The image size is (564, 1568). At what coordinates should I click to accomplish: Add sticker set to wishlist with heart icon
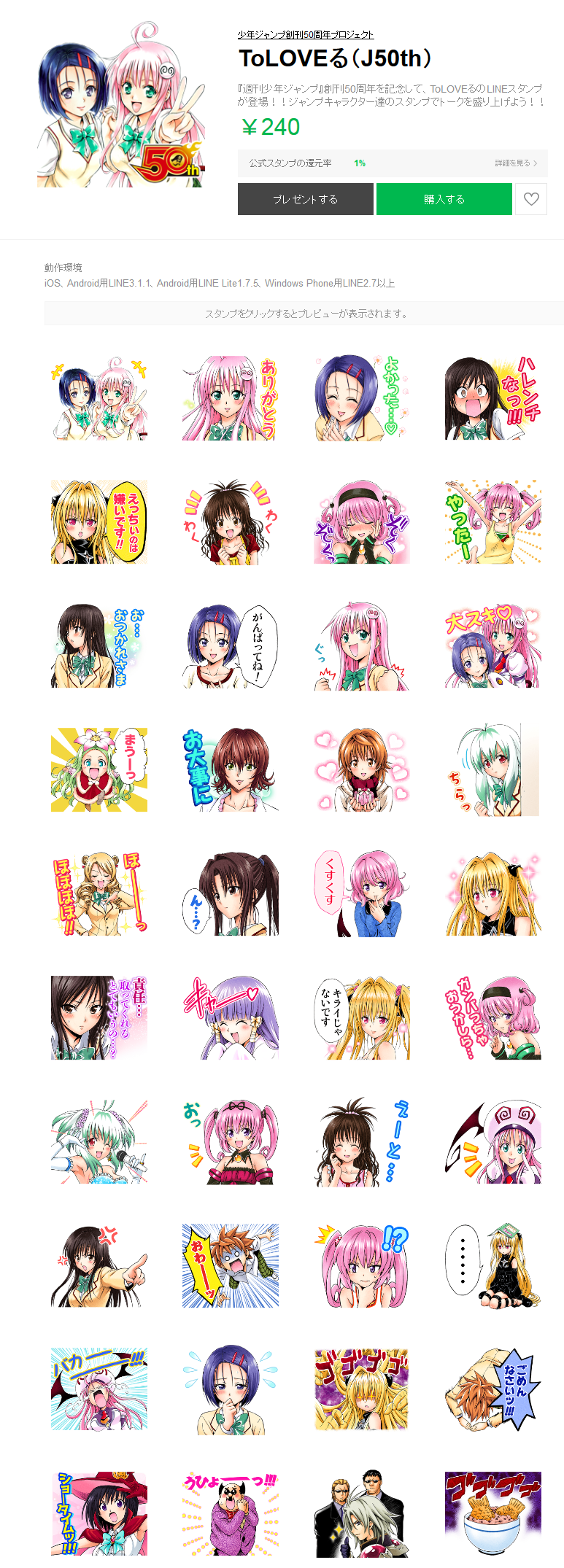point(531,199)
